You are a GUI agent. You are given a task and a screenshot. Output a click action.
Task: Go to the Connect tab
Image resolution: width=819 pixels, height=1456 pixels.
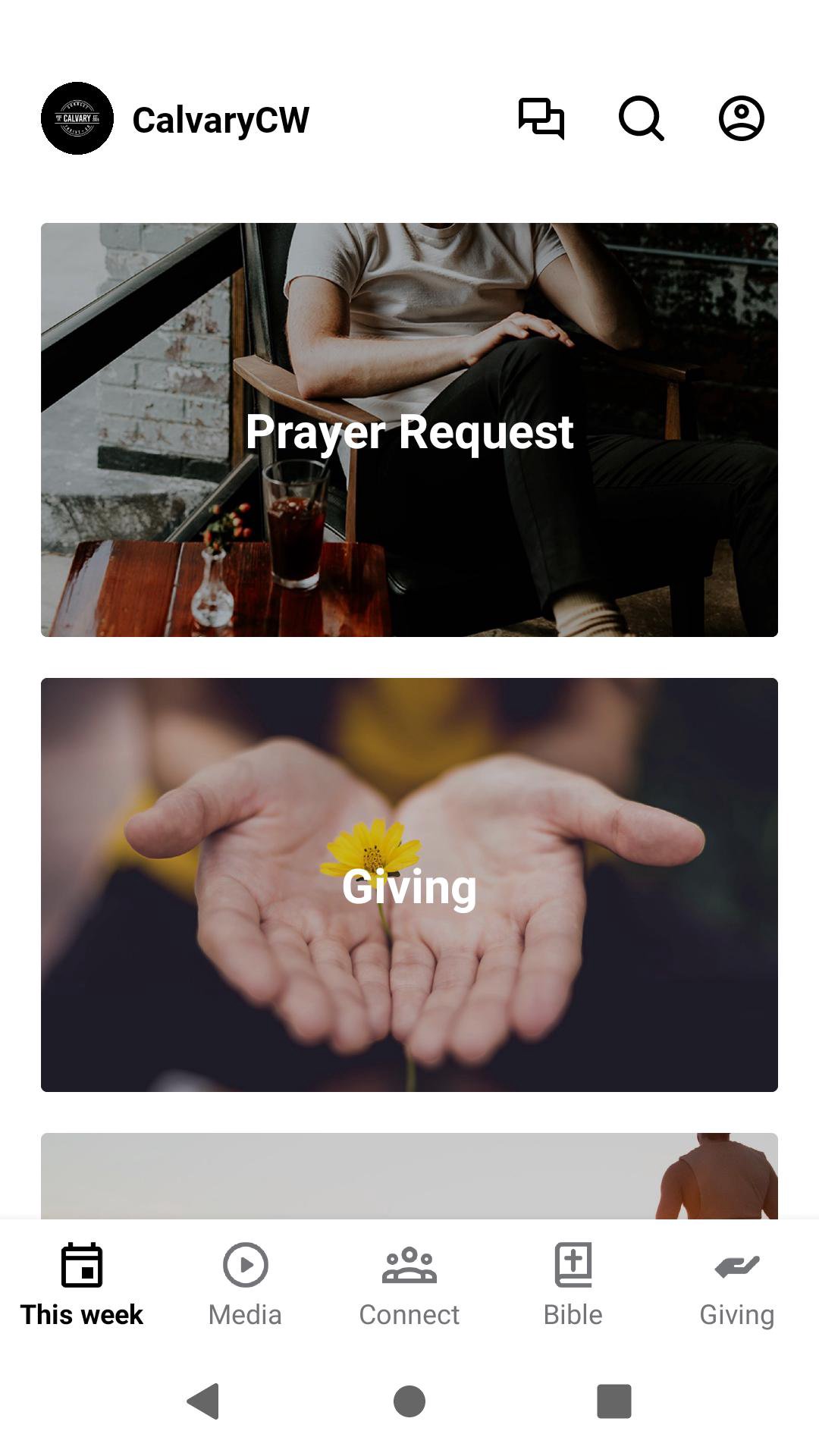(x=409, y=1285)
